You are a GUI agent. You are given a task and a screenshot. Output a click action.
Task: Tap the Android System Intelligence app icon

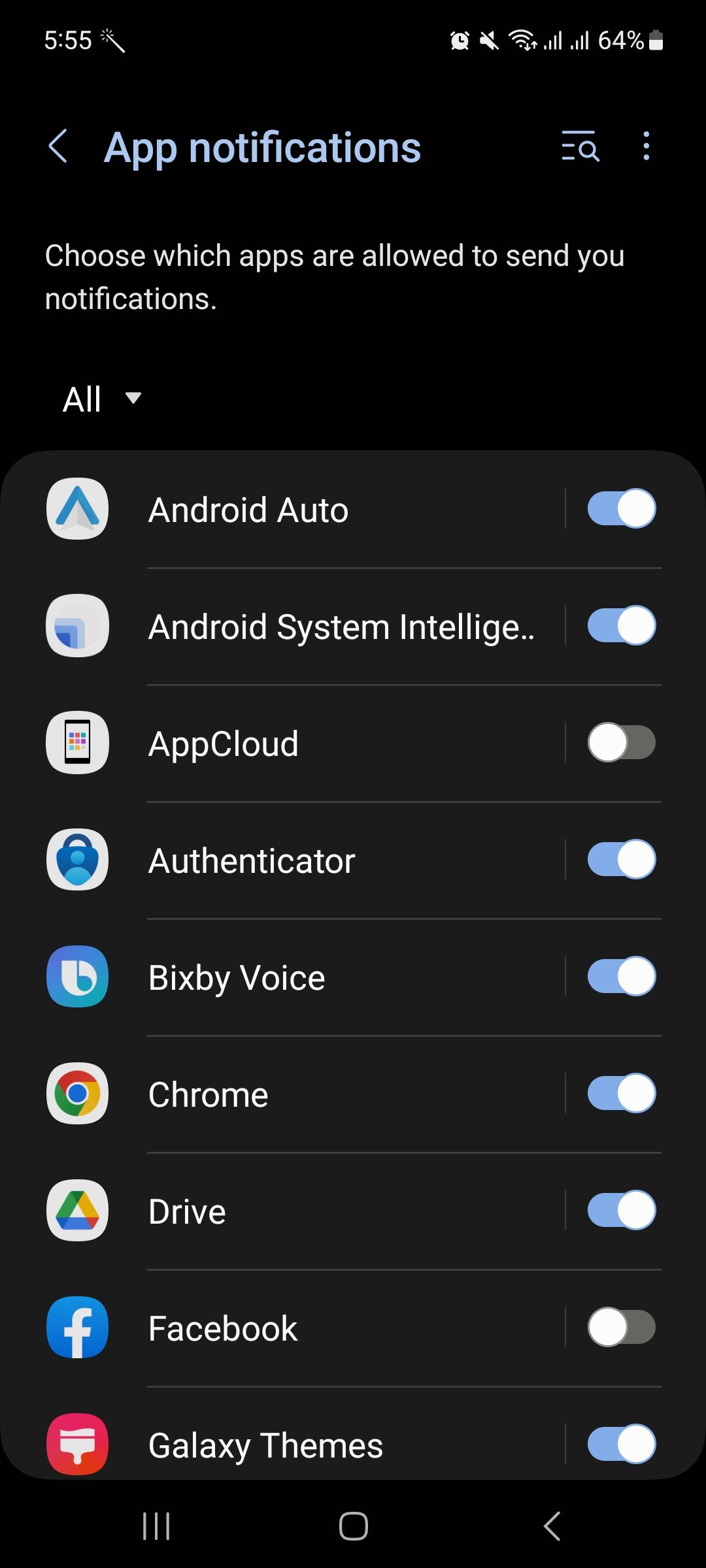pyautogui.click(x=76, y=626)
